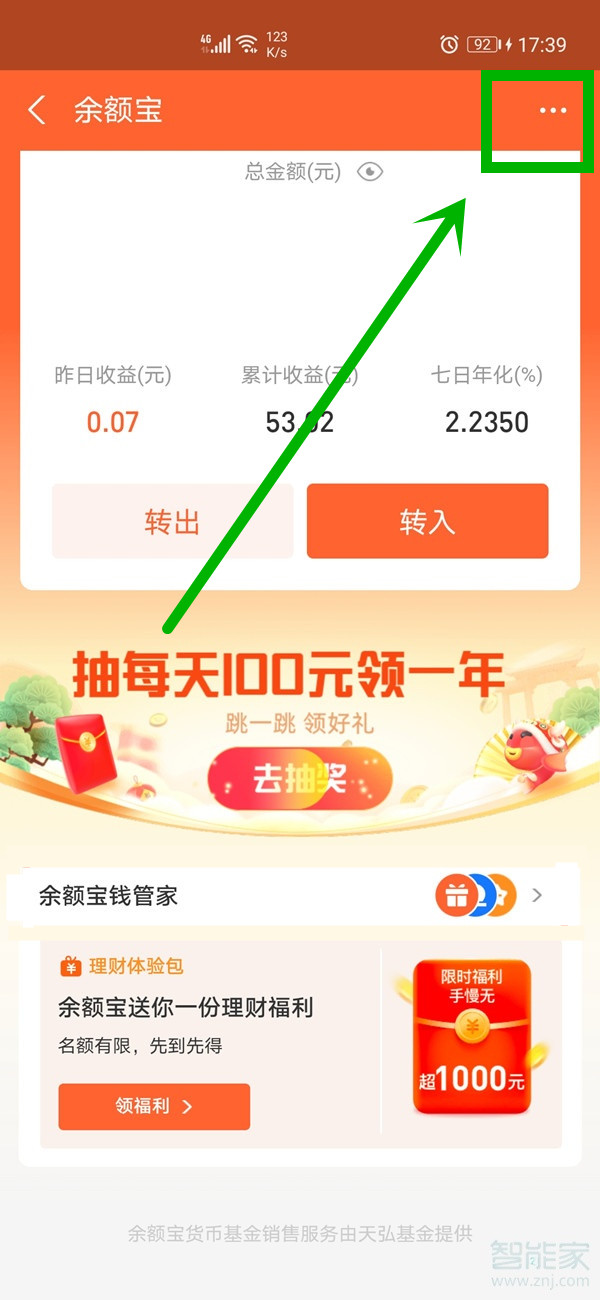Tap the 转入 button

click(427, 522)
